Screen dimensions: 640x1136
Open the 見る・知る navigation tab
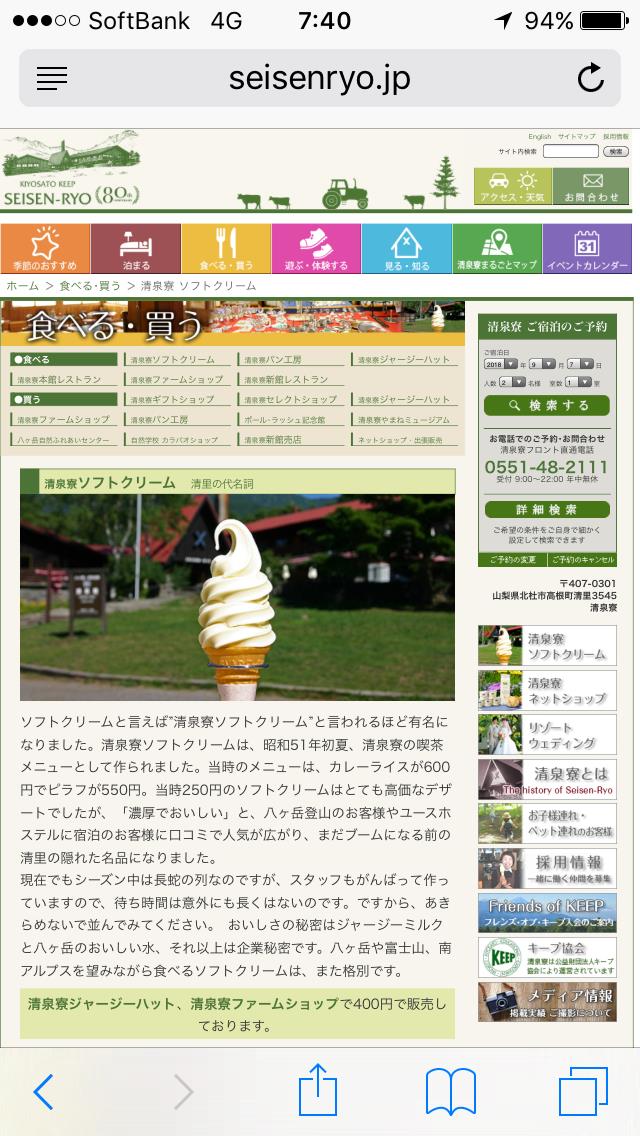[x=406, y=249]
